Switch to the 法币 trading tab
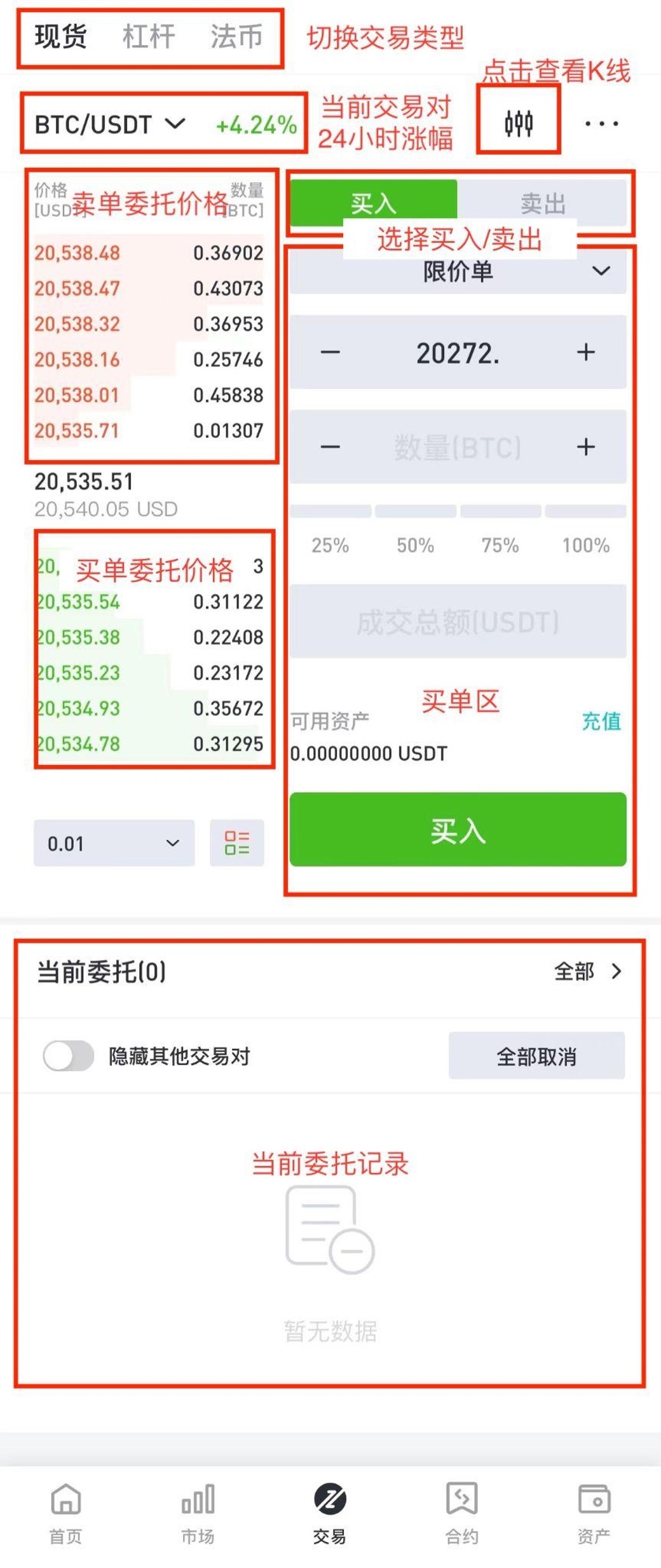661x1568 pixels. pyautogui.click(x=236, y=37)
